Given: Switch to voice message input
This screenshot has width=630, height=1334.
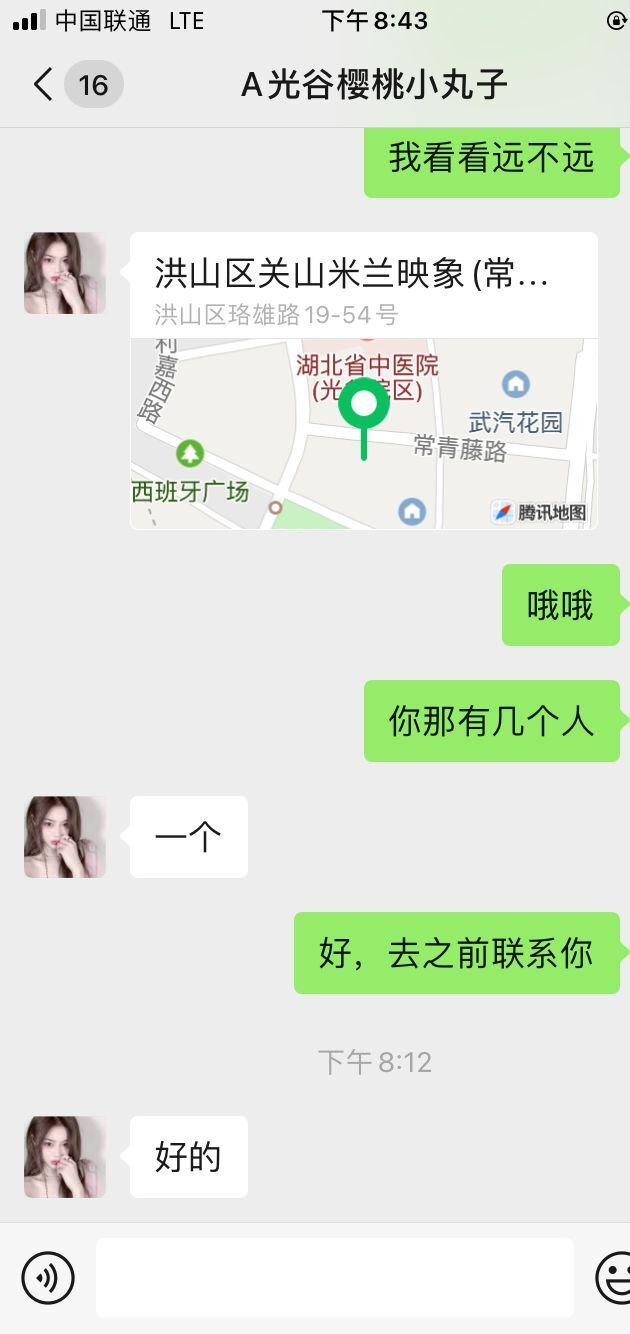Looking at the screenshot, I should [x=48, y=1277].
